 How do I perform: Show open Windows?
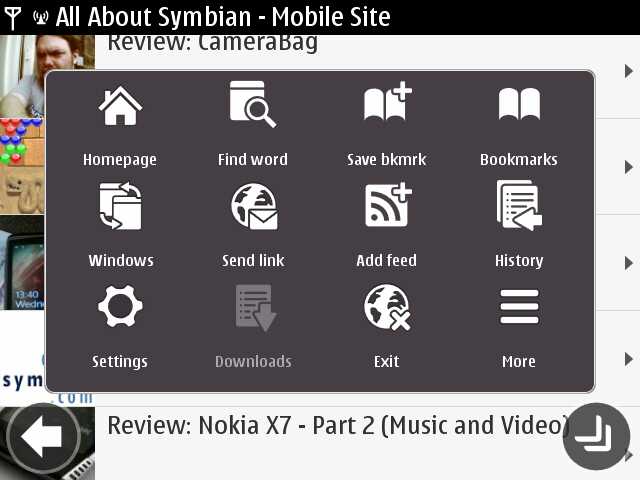(120, 224)
